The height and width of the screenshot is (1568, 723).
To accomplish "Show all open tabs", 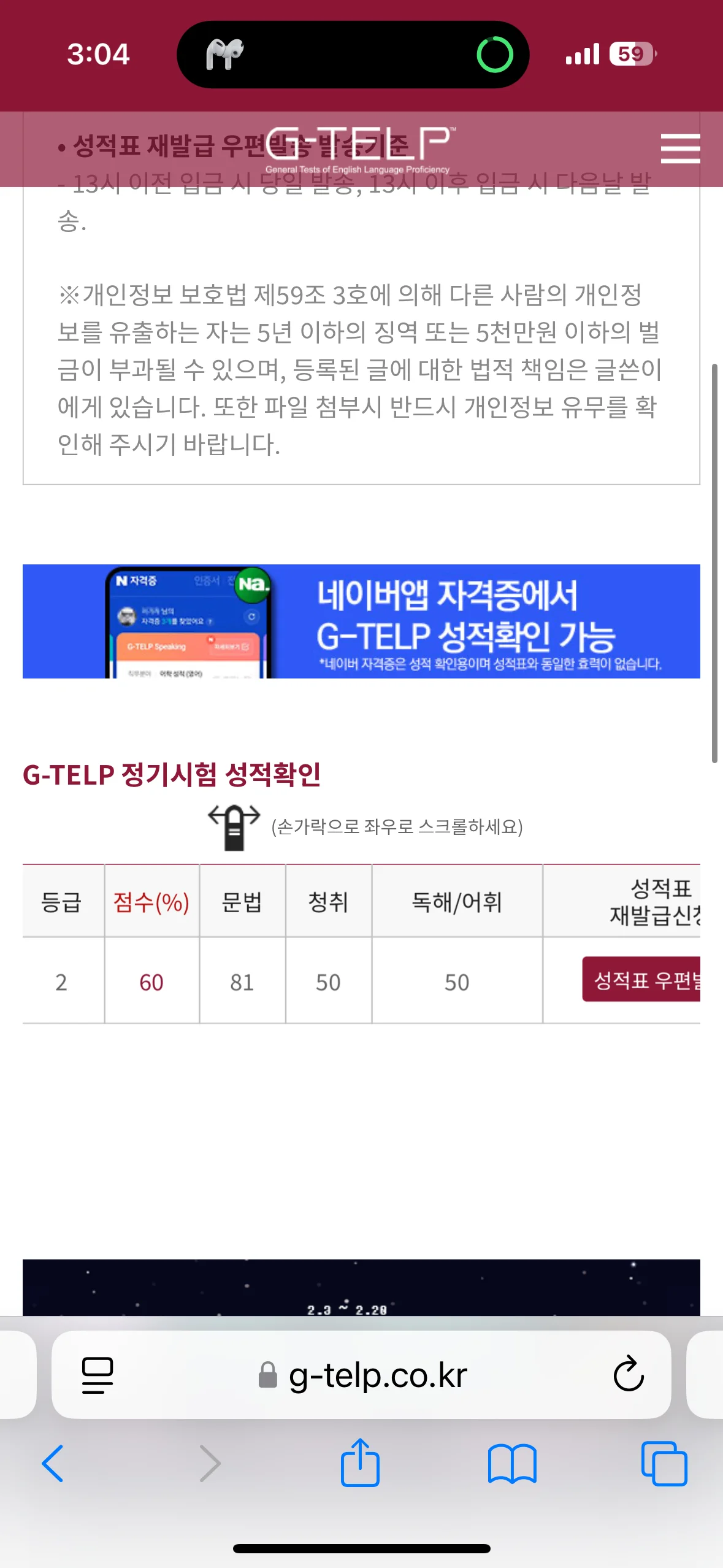I will point(664,1463).
